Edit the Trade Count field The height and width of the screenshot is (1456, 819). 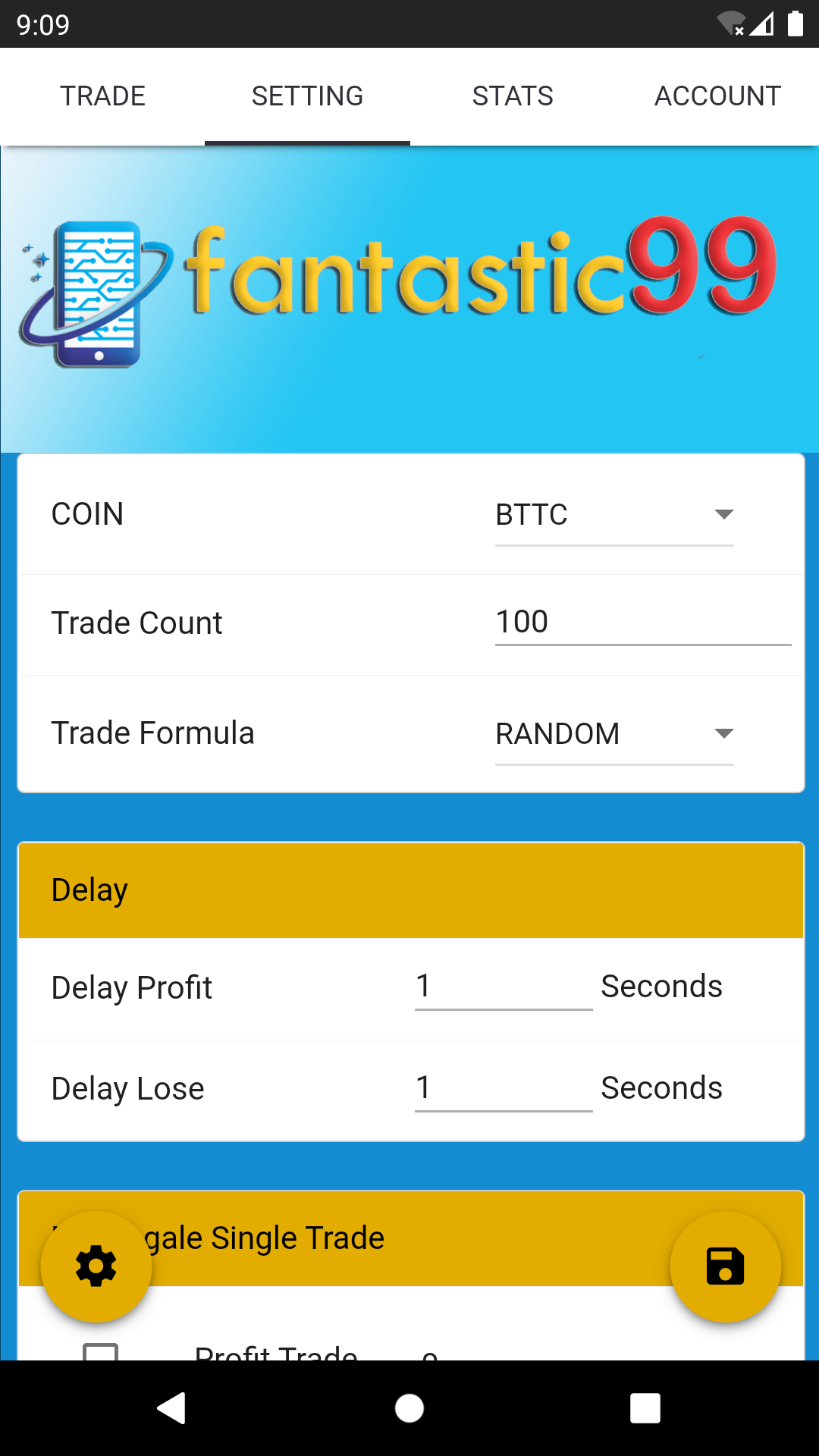642,623
